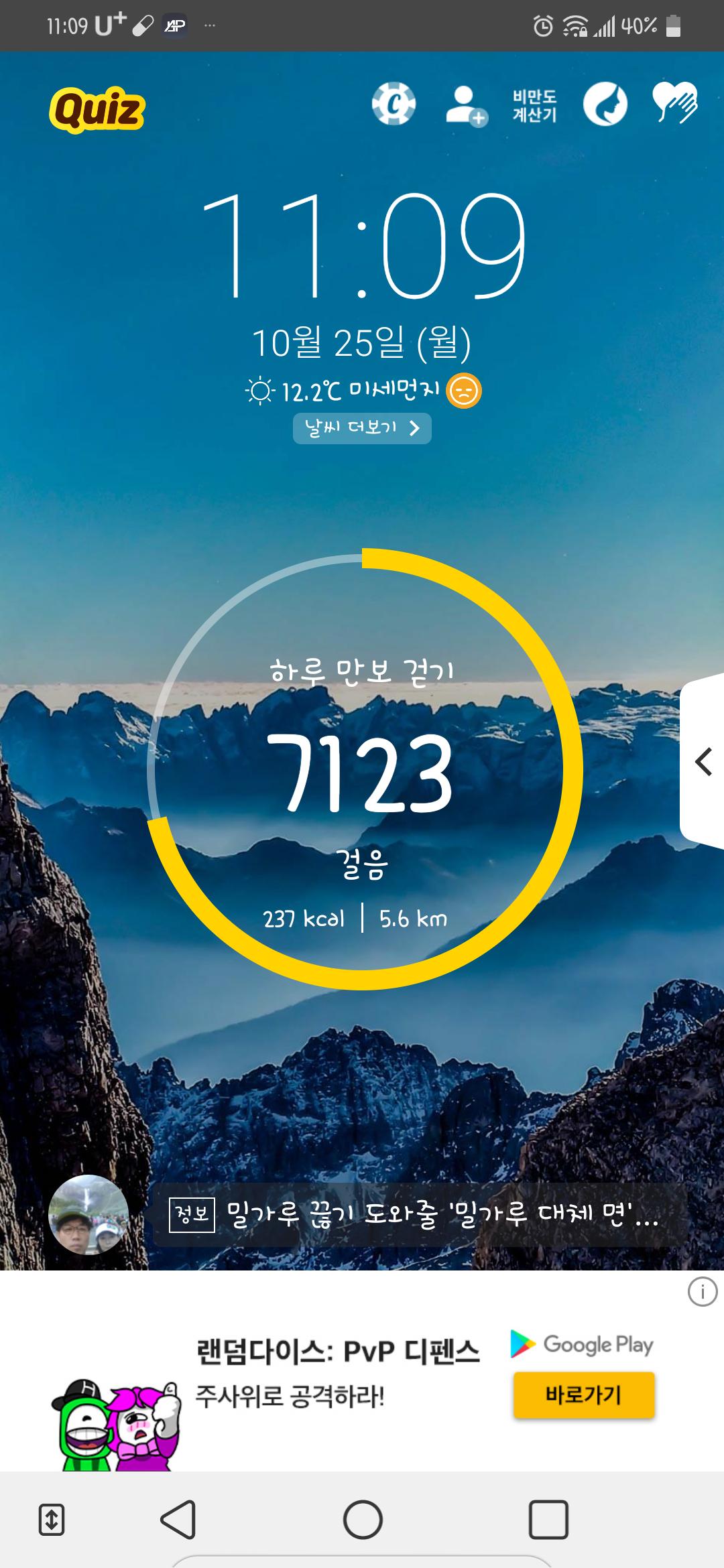Tap 바로가기 on the Google Play ad

pyautogui.click(x=583, y=1394)
